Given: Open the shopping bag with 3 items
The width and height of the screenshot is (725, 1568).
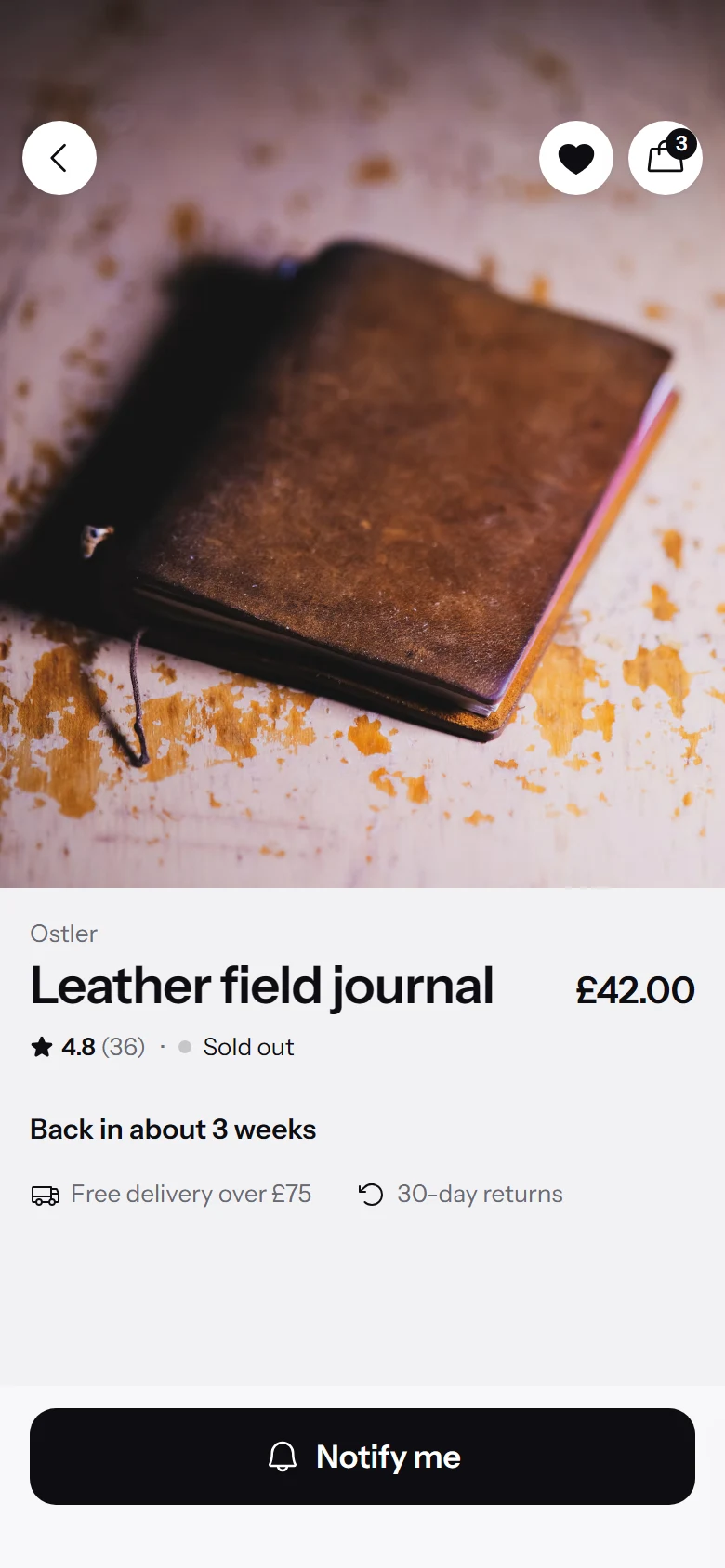Looking at the screenshot, I should 666,158.
